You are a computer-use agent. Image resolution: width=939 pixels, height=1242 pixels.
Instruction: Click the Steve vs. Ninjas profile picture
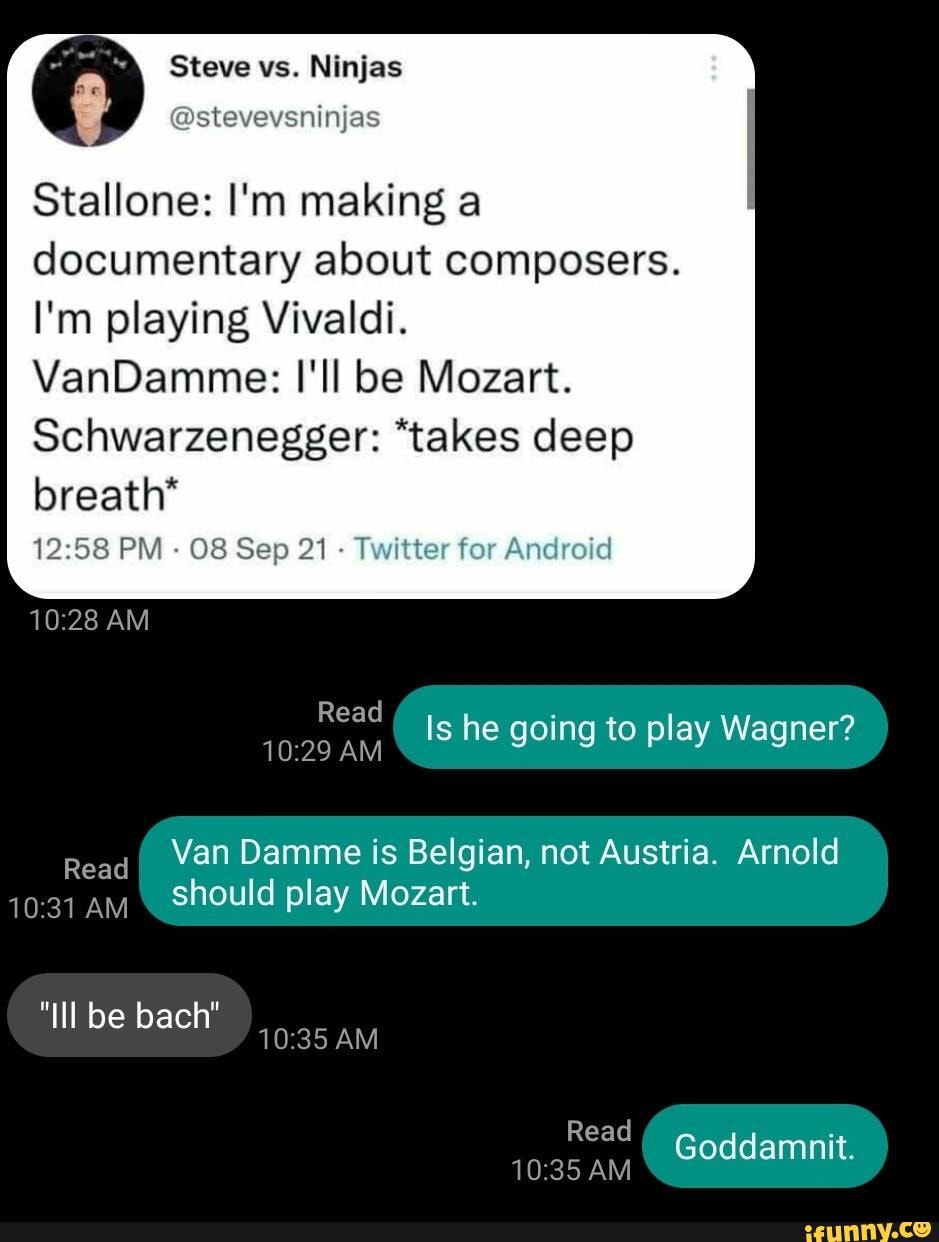pyautogui.click(x=87, y=90)
